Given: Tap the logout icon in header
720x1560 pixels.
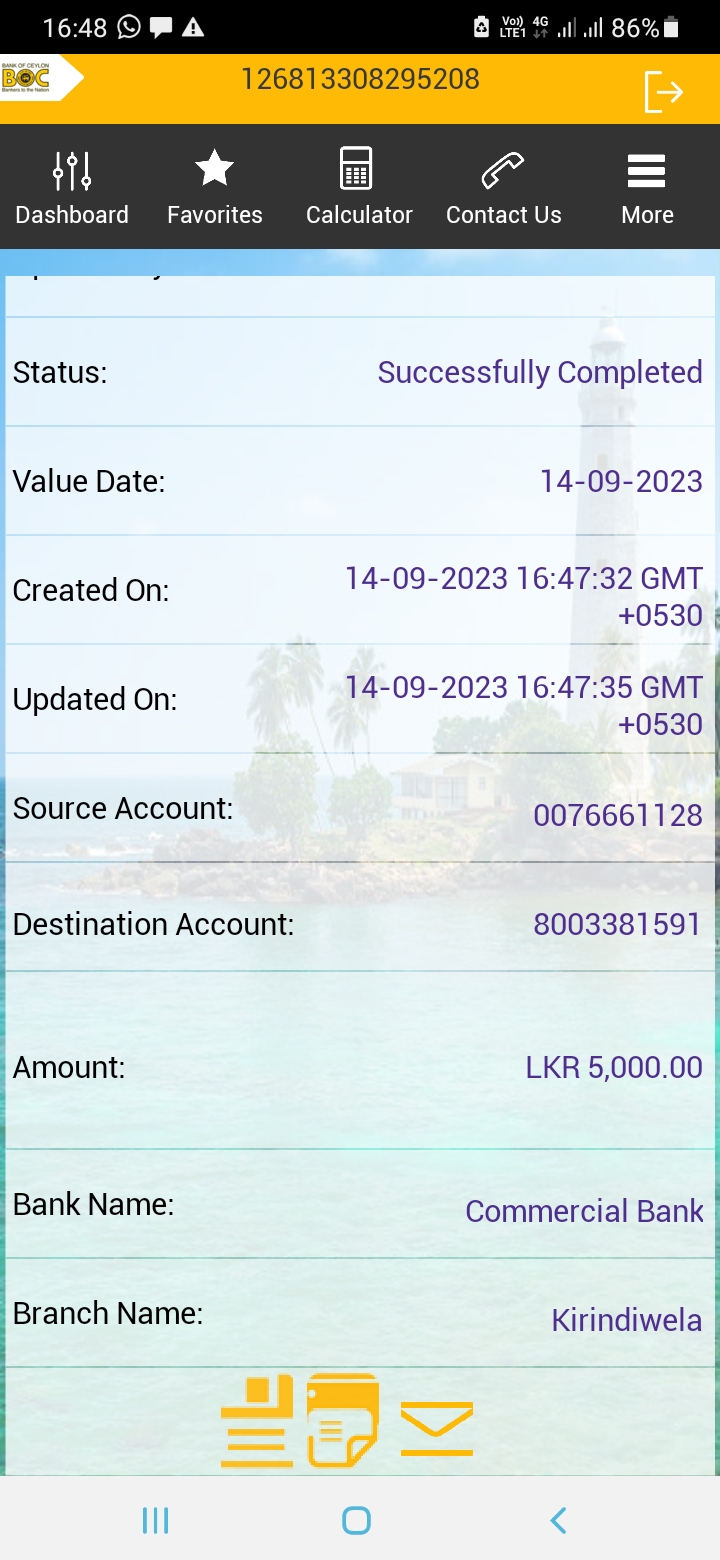Looking at the screenshot, I should pos(663,92).
